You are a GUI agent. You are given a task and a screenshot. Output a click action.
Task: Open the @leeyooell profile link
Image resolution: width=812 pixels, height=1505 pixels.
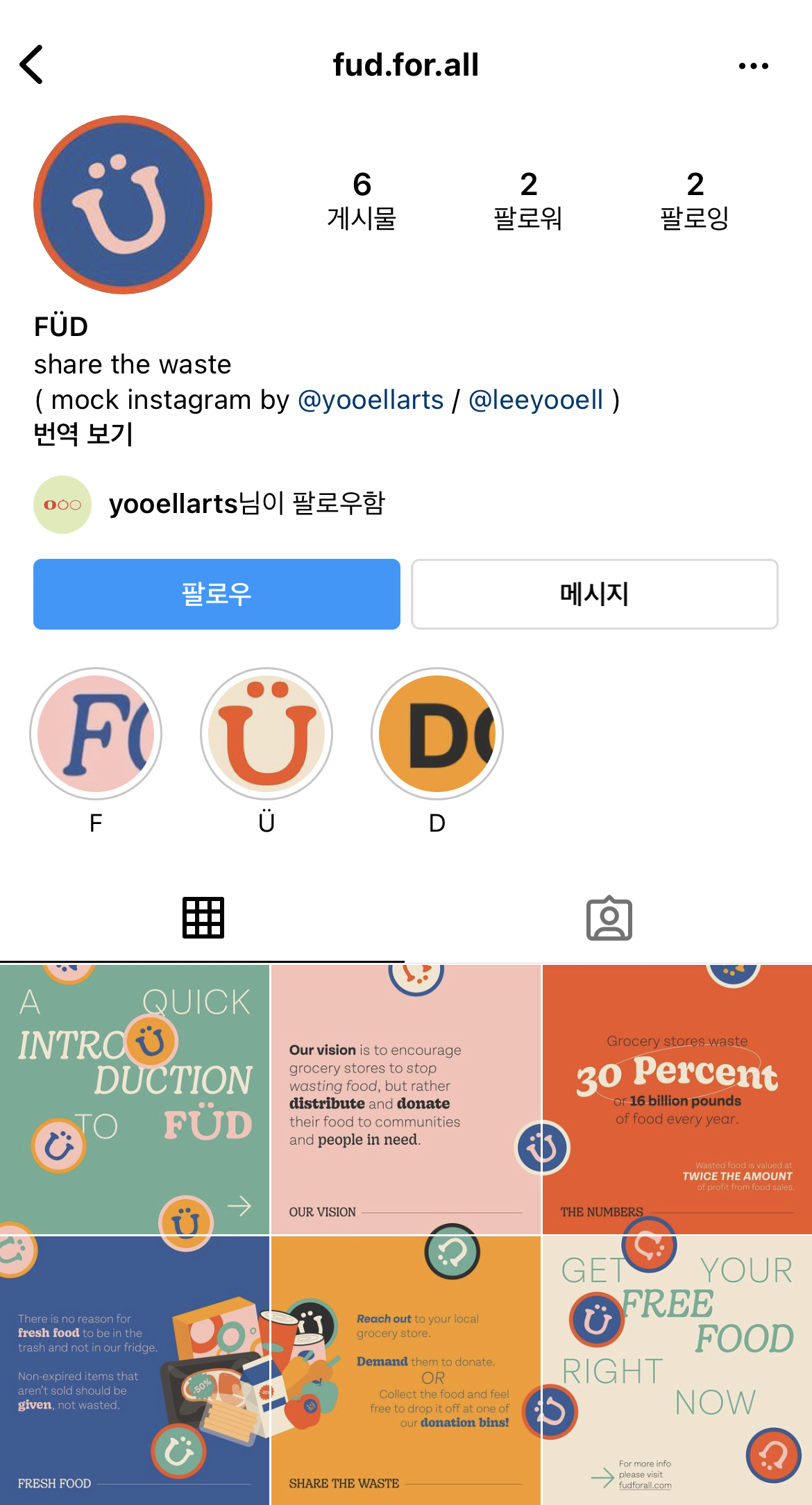(536, 400)
